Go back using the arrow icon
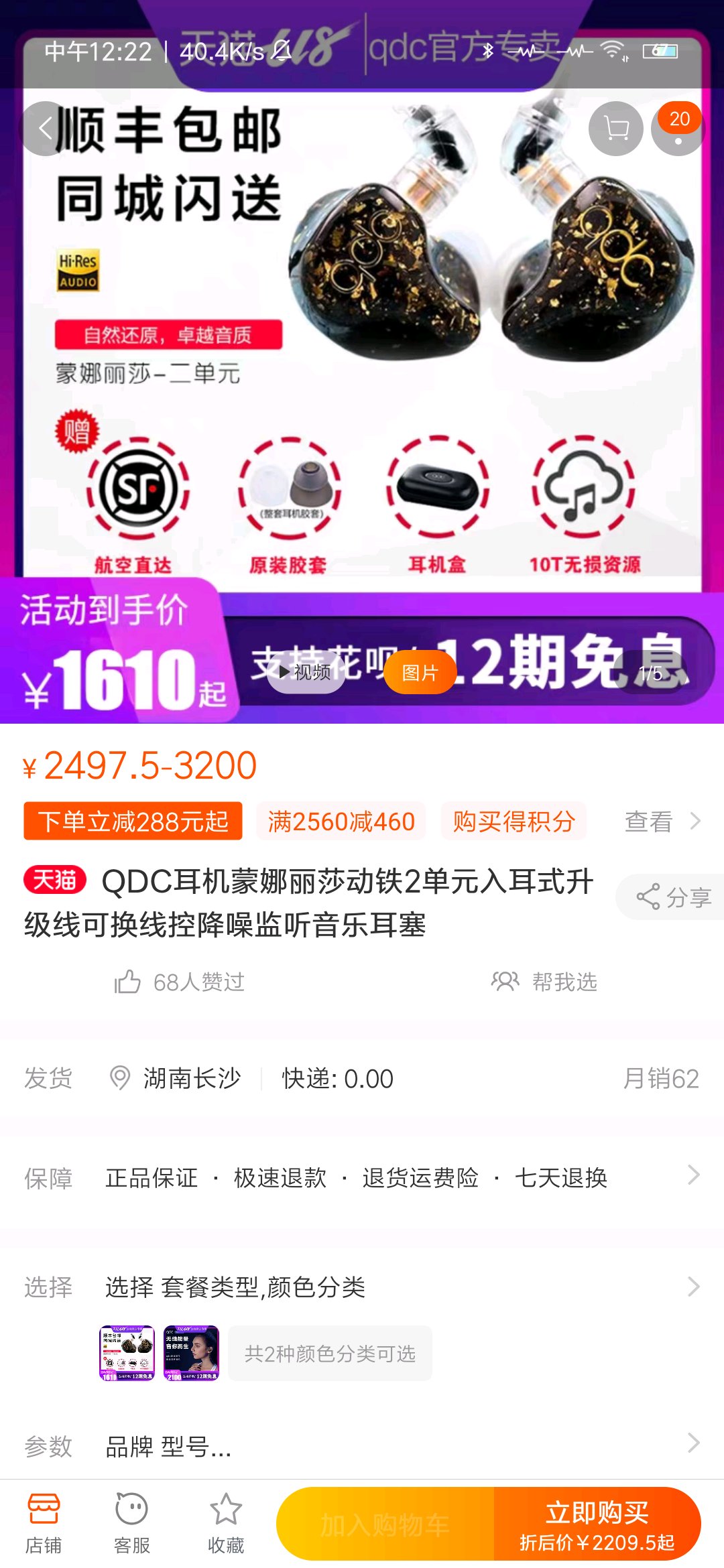 tap(46, 129)
